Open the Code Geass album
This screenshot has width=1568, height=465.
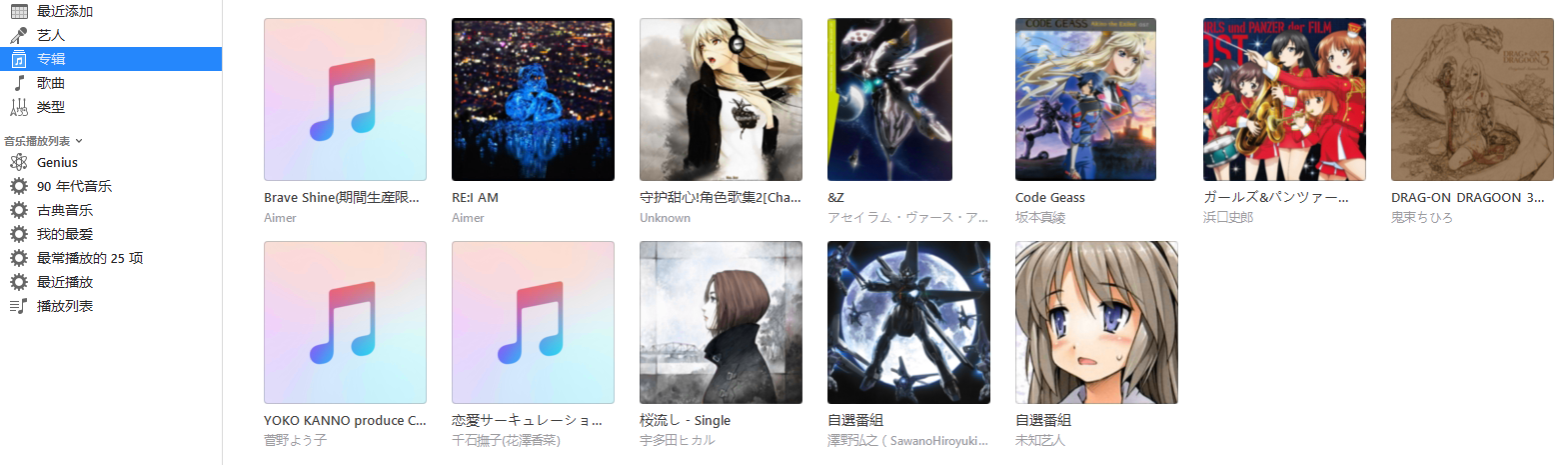click(1085, 100)
